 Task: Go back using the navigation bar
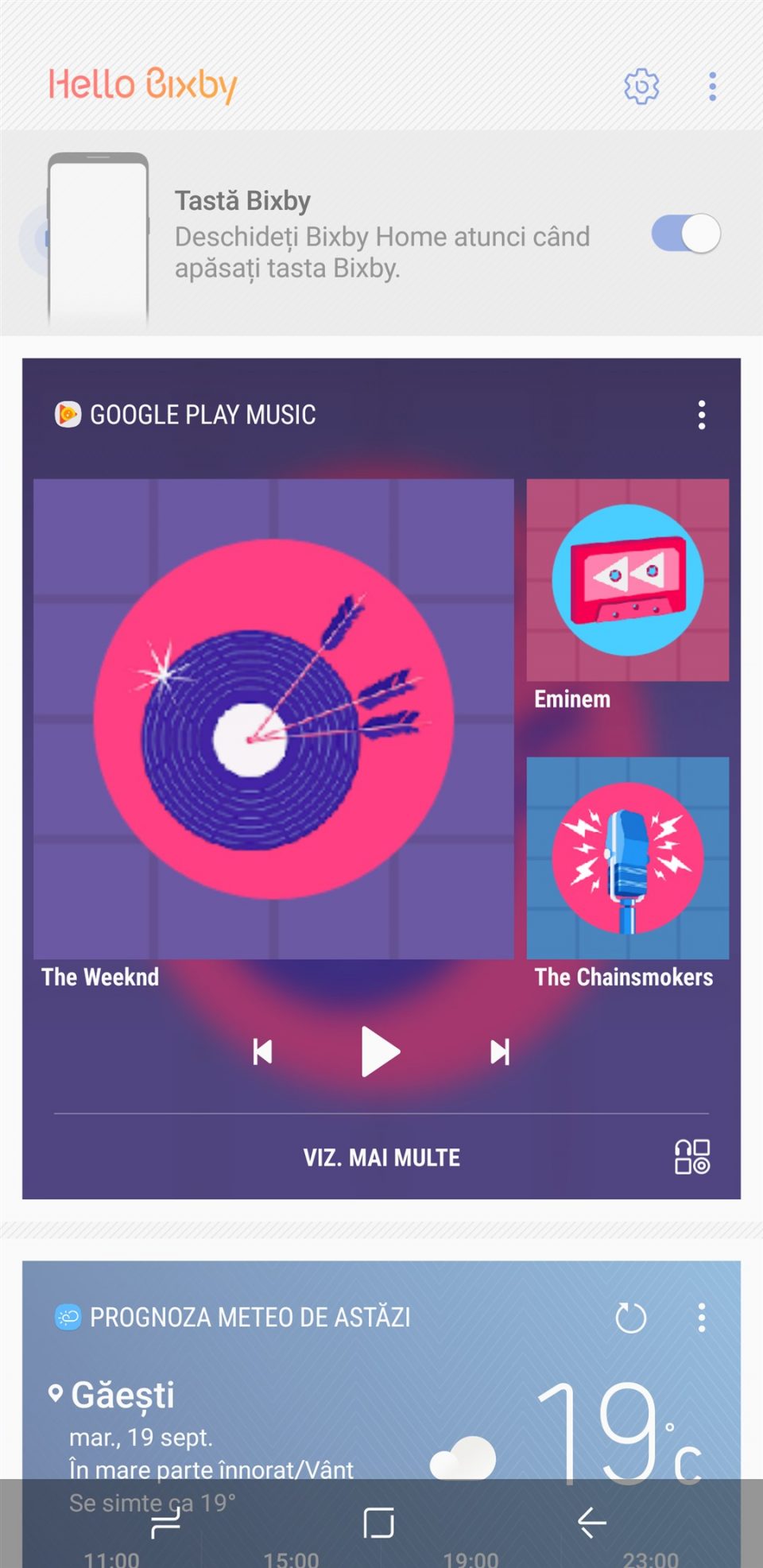(x=591, y=1523)
